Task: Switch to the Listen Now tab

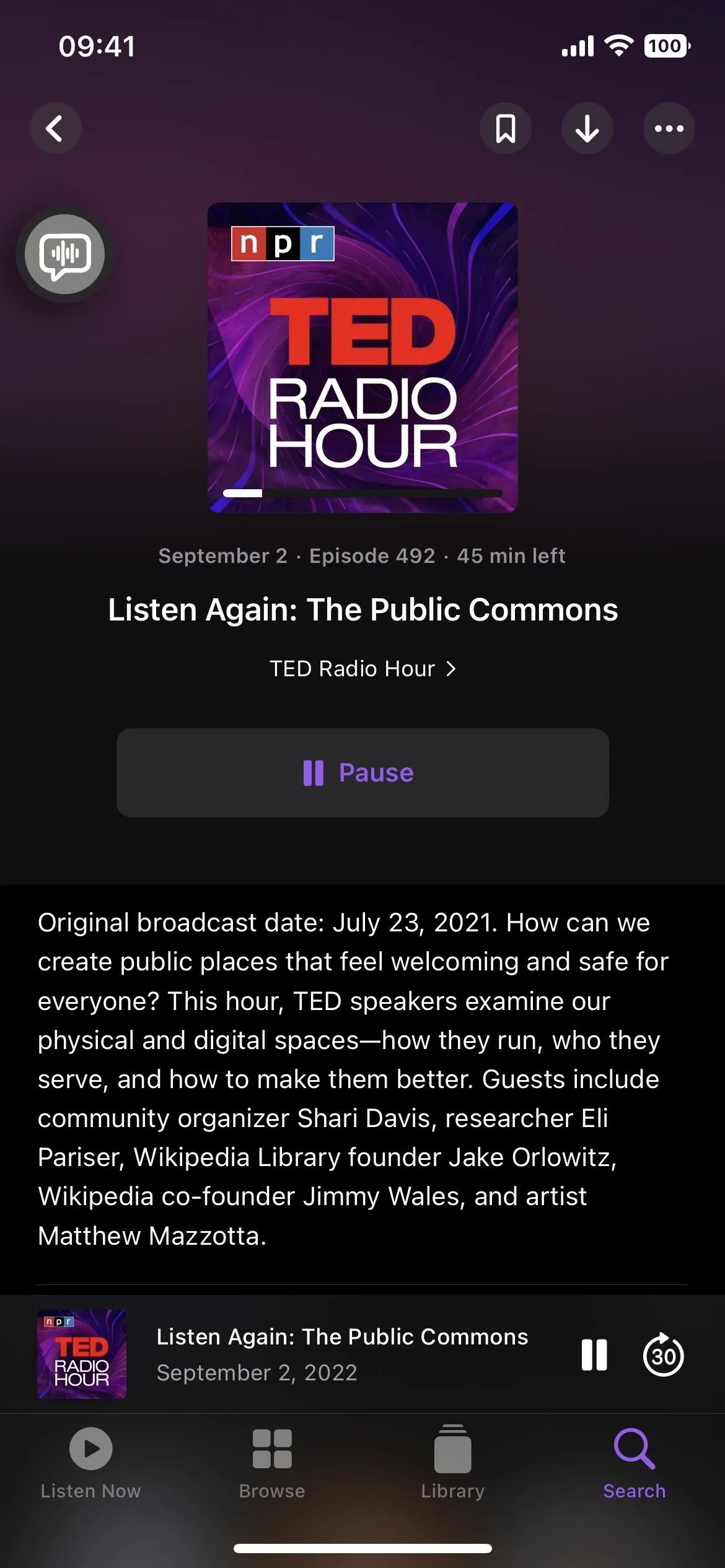Action: click(x=90, y=1463)
